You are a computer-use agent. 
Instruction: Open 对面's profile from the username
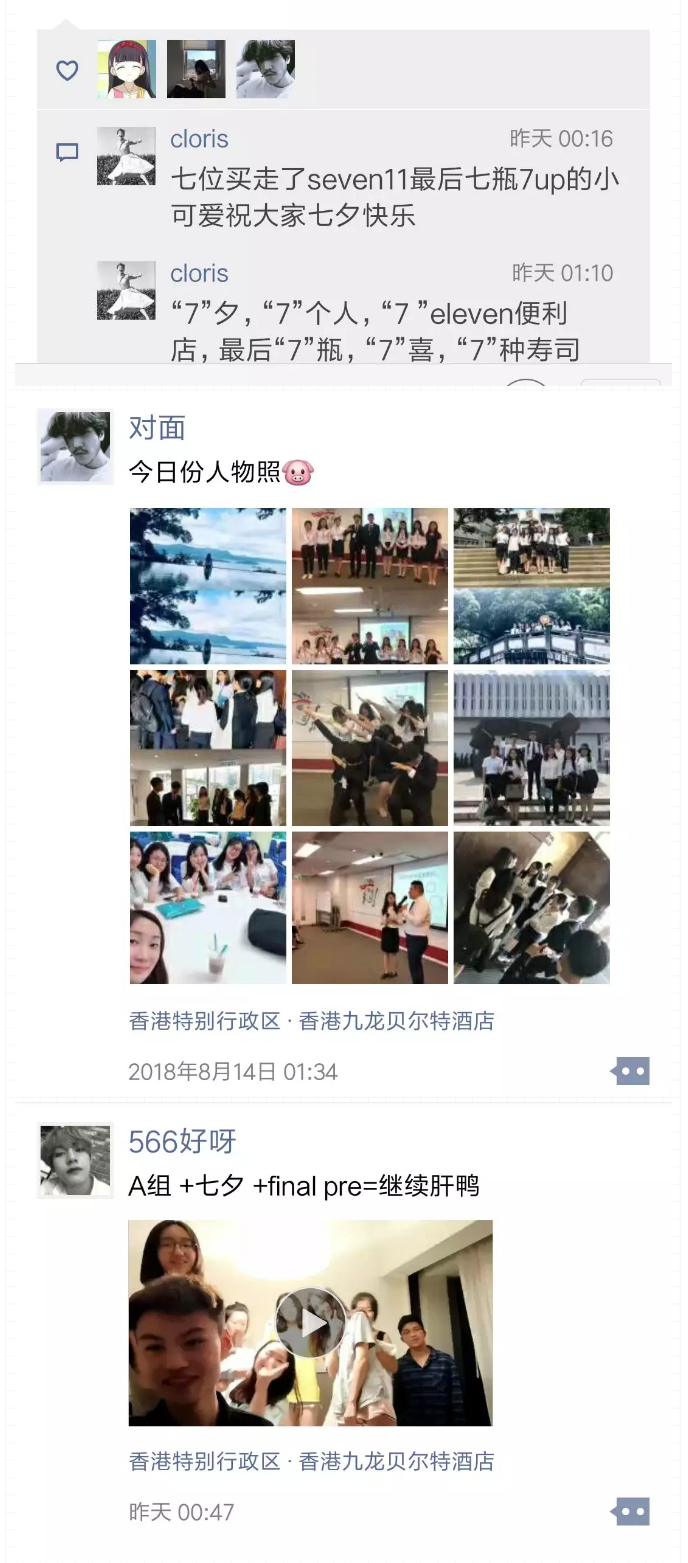pos(157,428)
